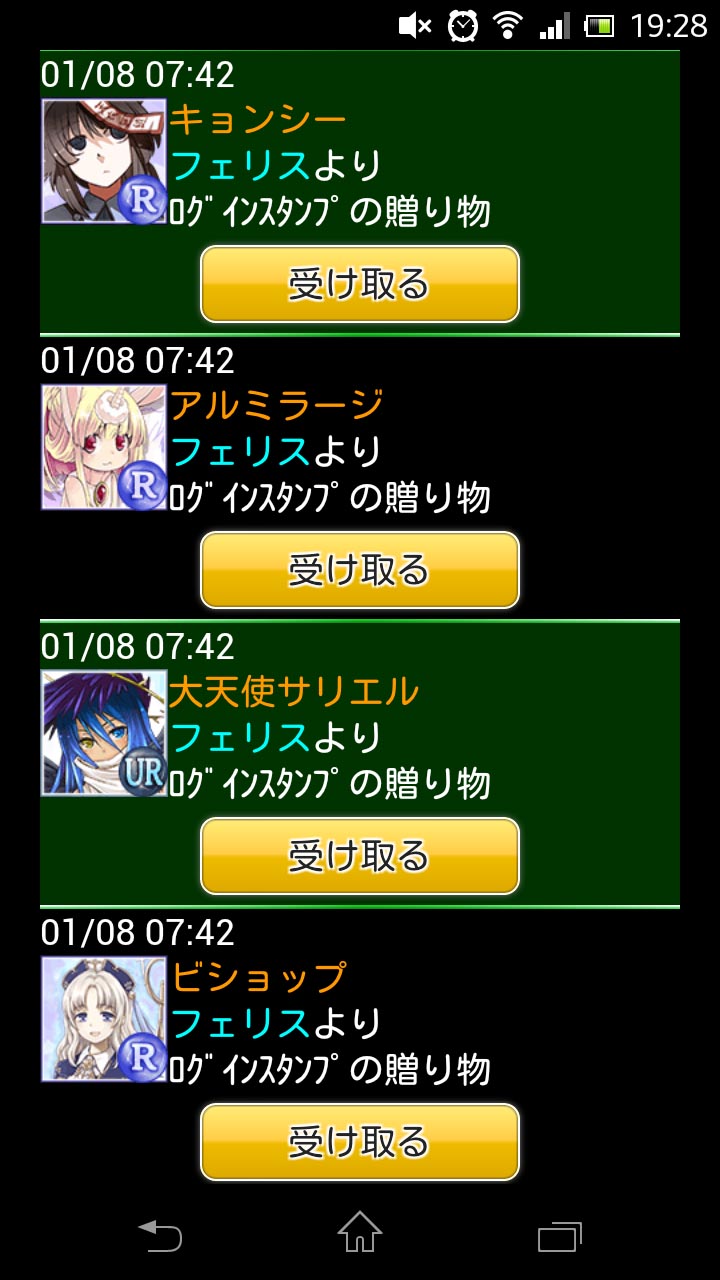Return to the home screen
Image resolution: width=720 pixels, height=1280 pixels.
(x=360, y=1234)
